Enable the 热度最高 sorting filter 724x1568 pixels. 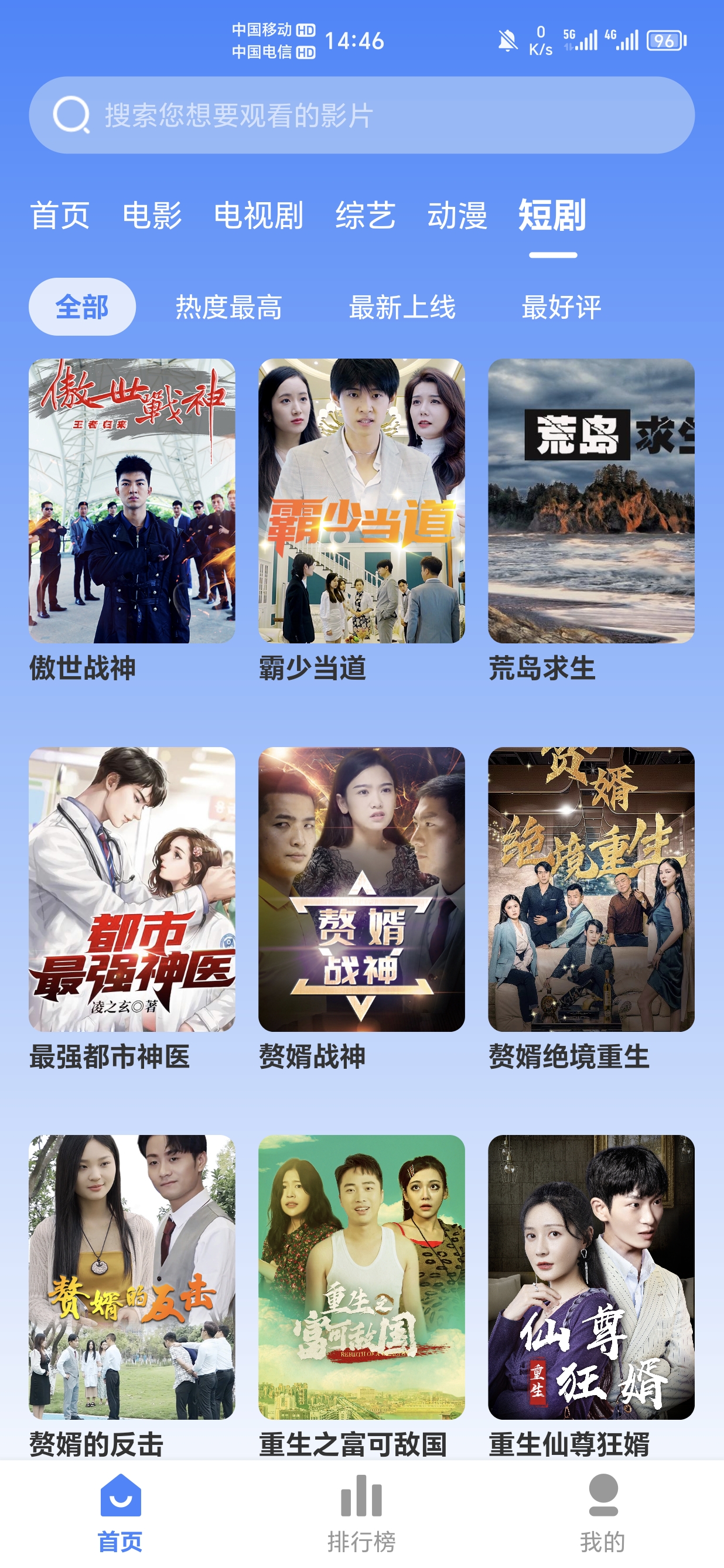[230, 308]
